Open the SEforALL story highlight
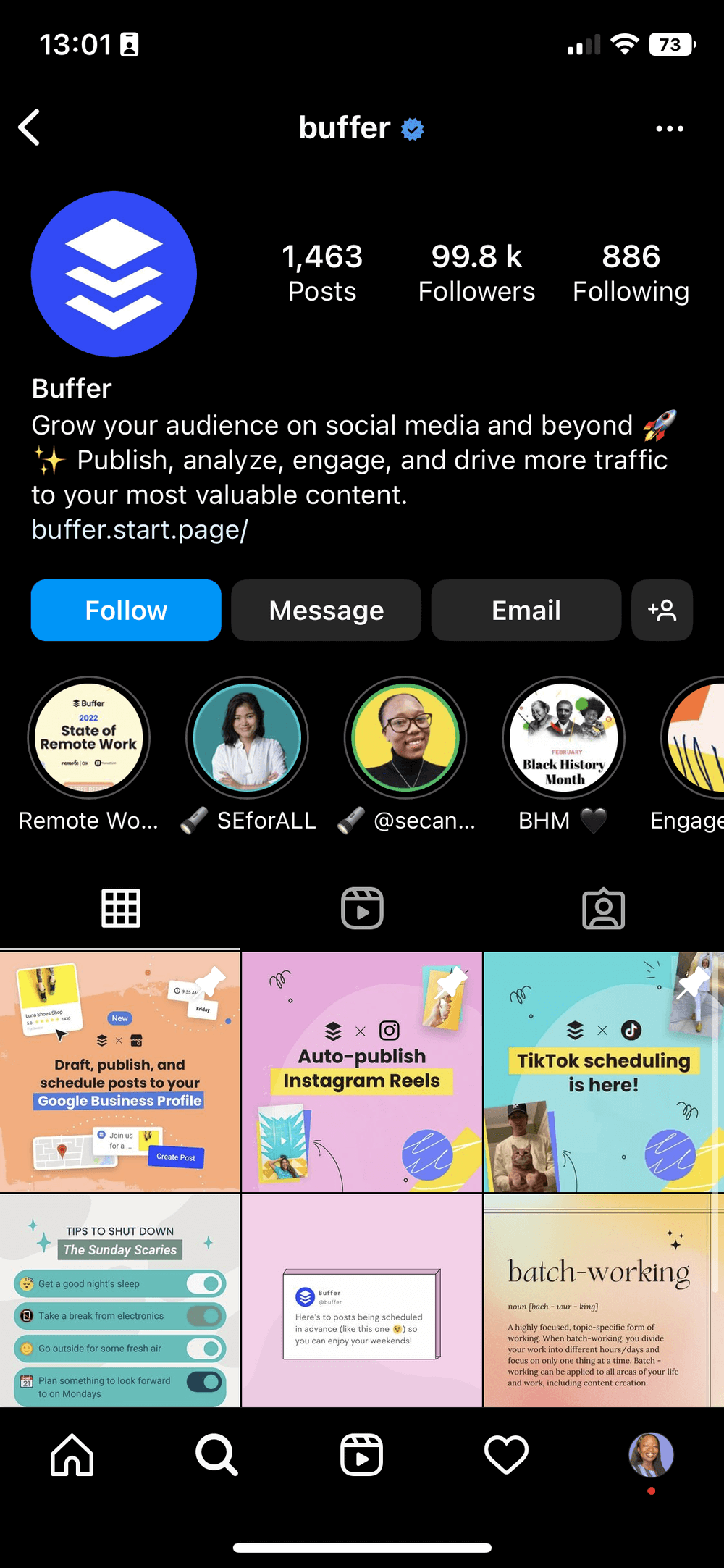 [x=247, y=738]
